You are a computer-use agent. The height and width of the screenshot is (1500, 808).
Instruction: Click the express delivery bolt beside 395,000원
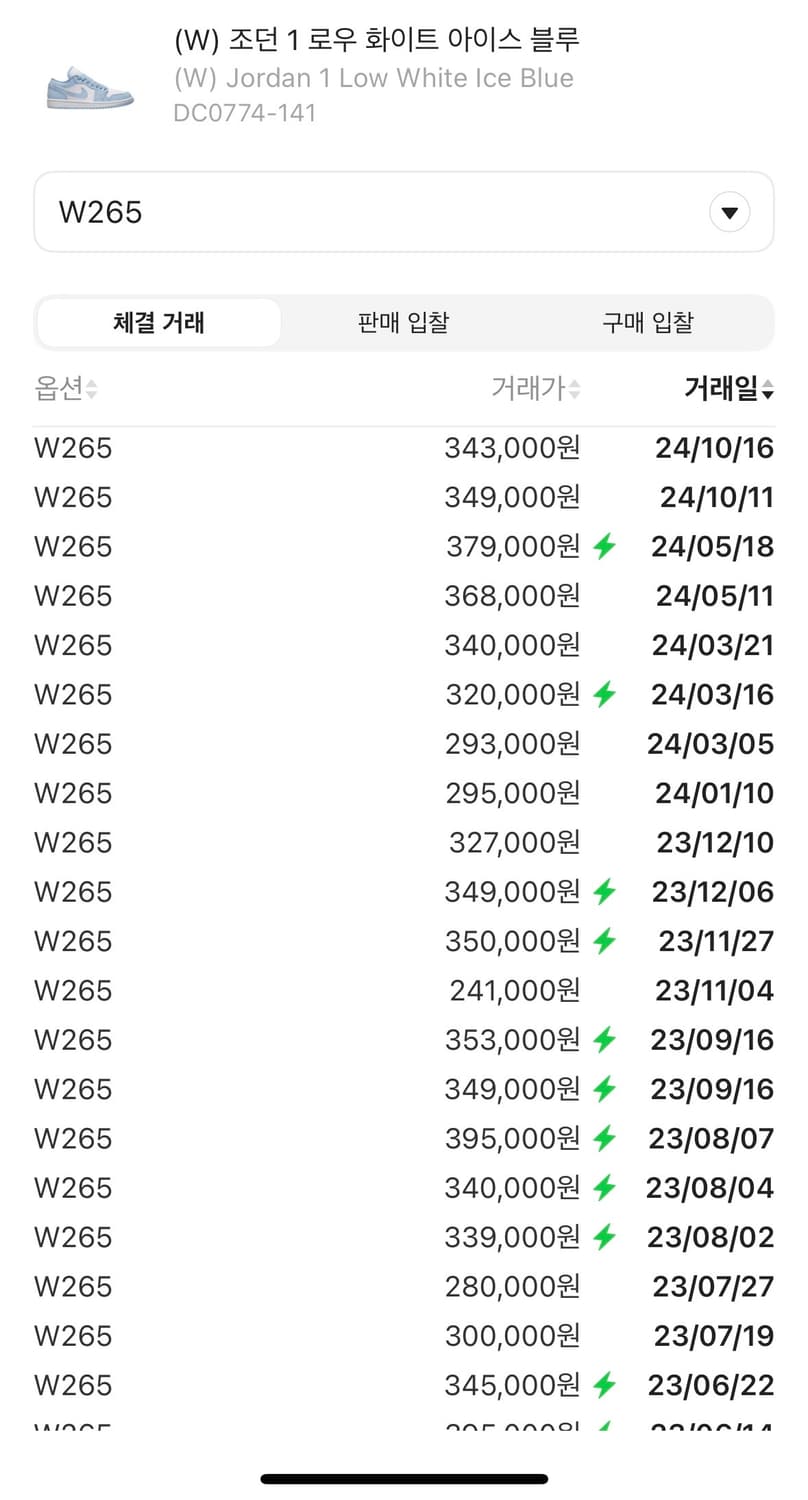point(605,1138)
